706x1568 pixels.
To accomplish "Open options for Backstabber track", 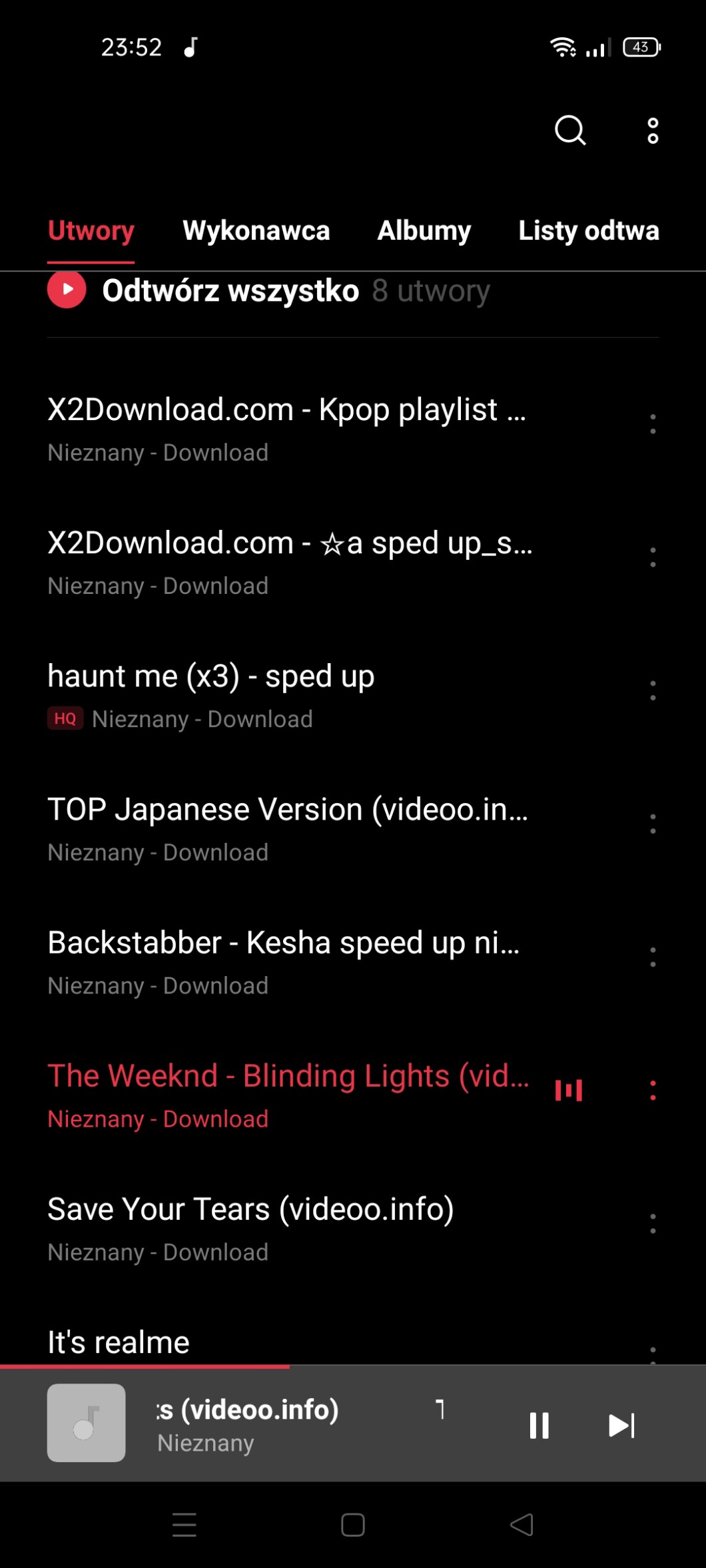I will (653, 957).
